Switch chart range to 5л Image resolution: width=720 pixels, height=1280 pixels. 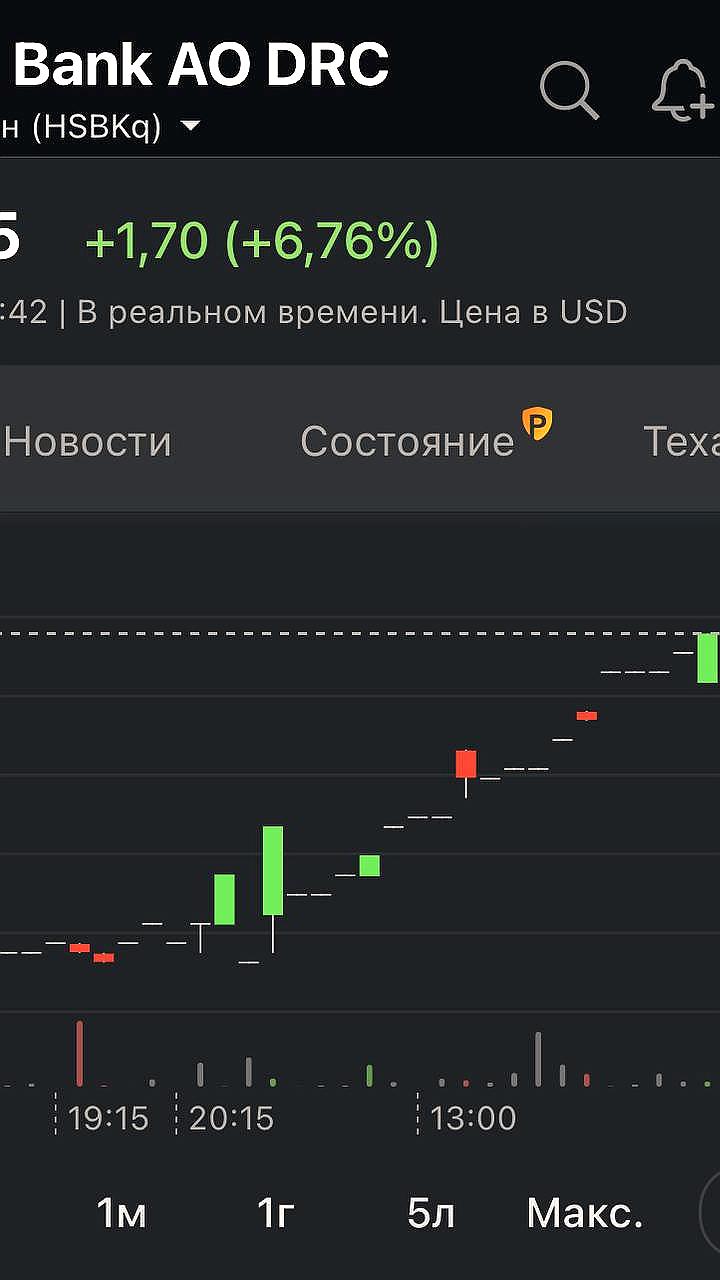coord(431,1214)
